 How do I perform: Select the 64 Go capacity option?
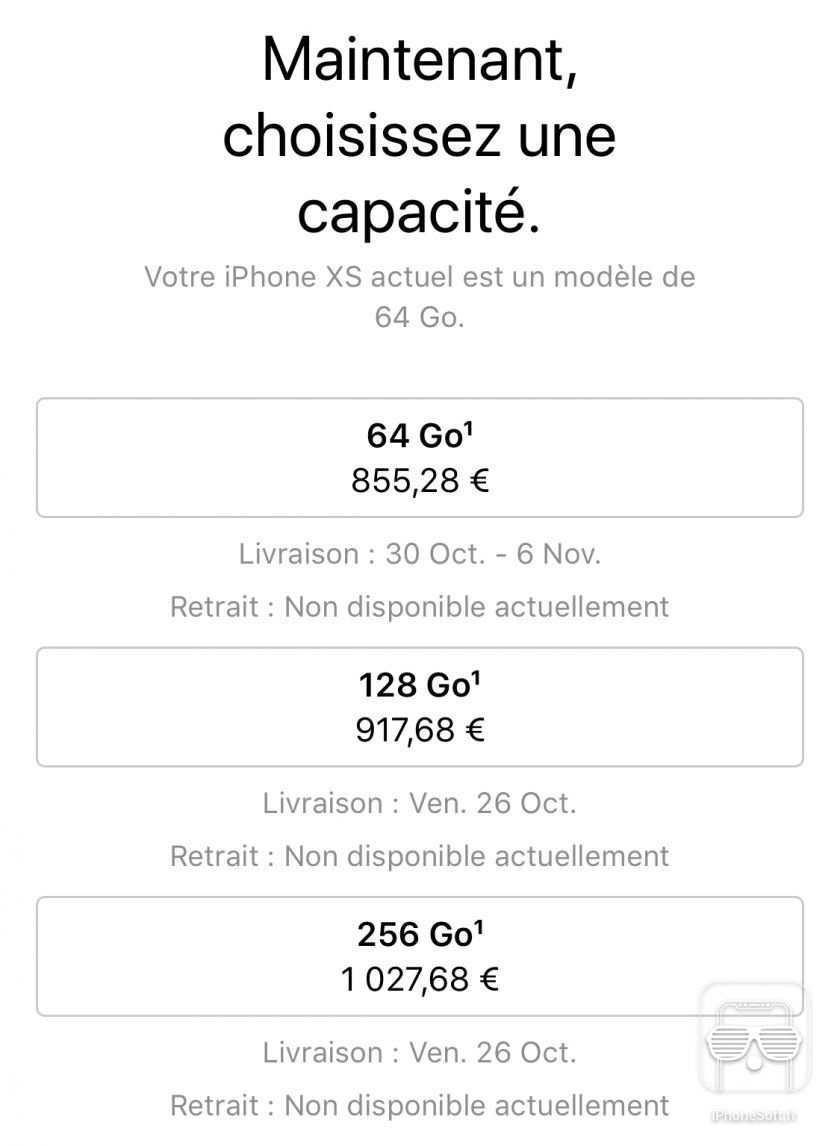coord(420,457)
